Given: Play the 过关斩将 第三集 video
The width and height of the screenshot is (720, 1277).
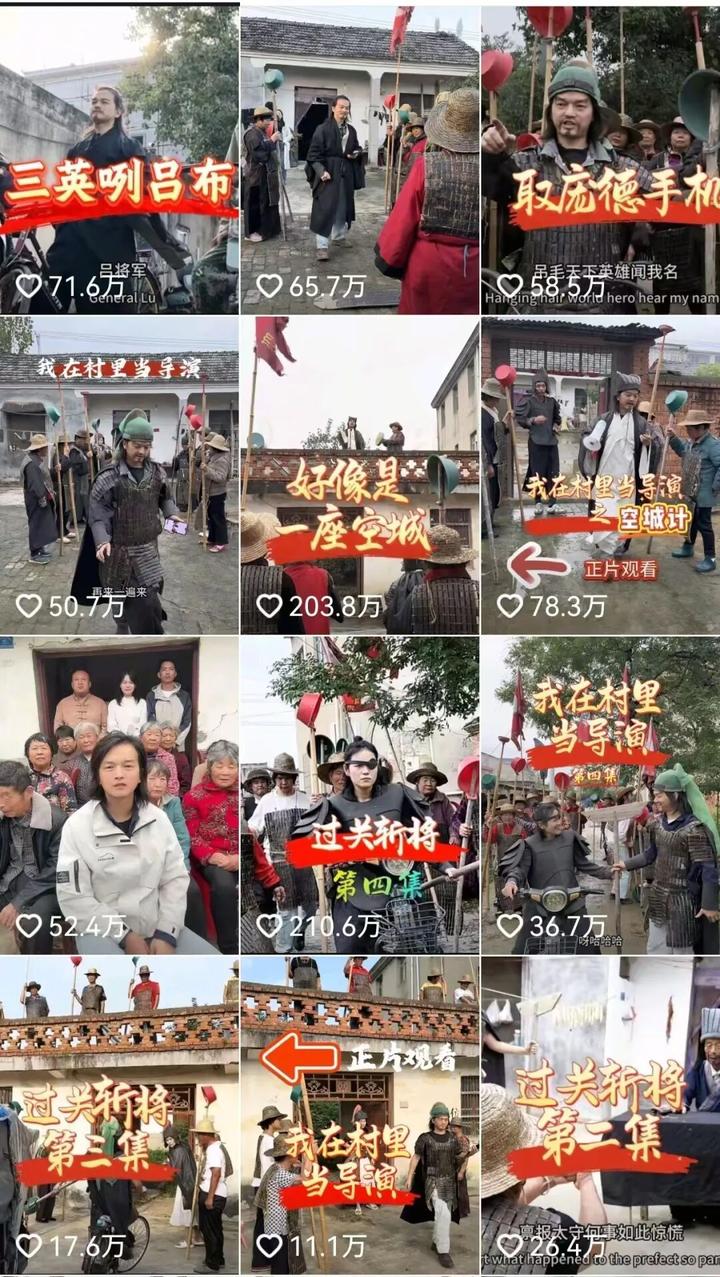Looking at the screenshot, I should (x=119, y=1115).
